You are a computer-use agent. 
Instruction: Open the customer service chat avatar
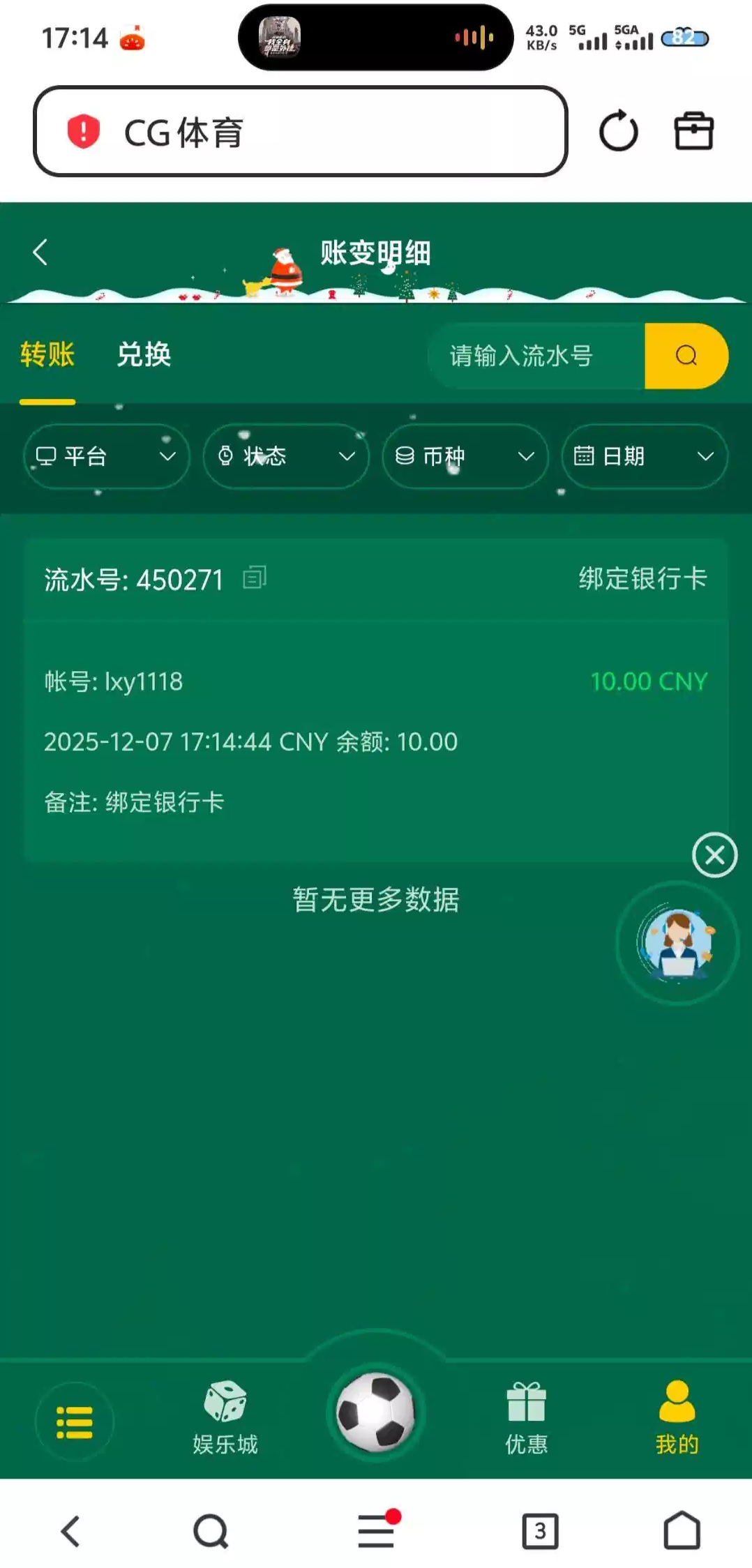(677, 943)
